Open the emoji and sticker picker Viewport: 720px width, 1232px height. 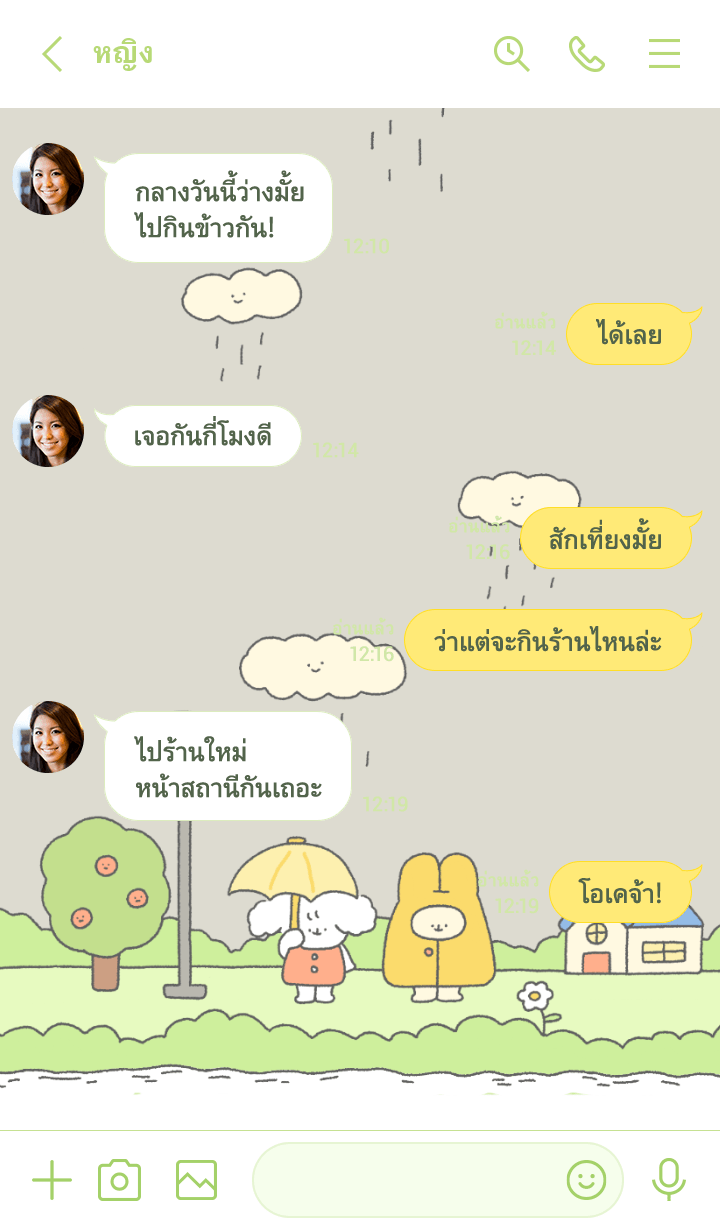click(586, 1180)
